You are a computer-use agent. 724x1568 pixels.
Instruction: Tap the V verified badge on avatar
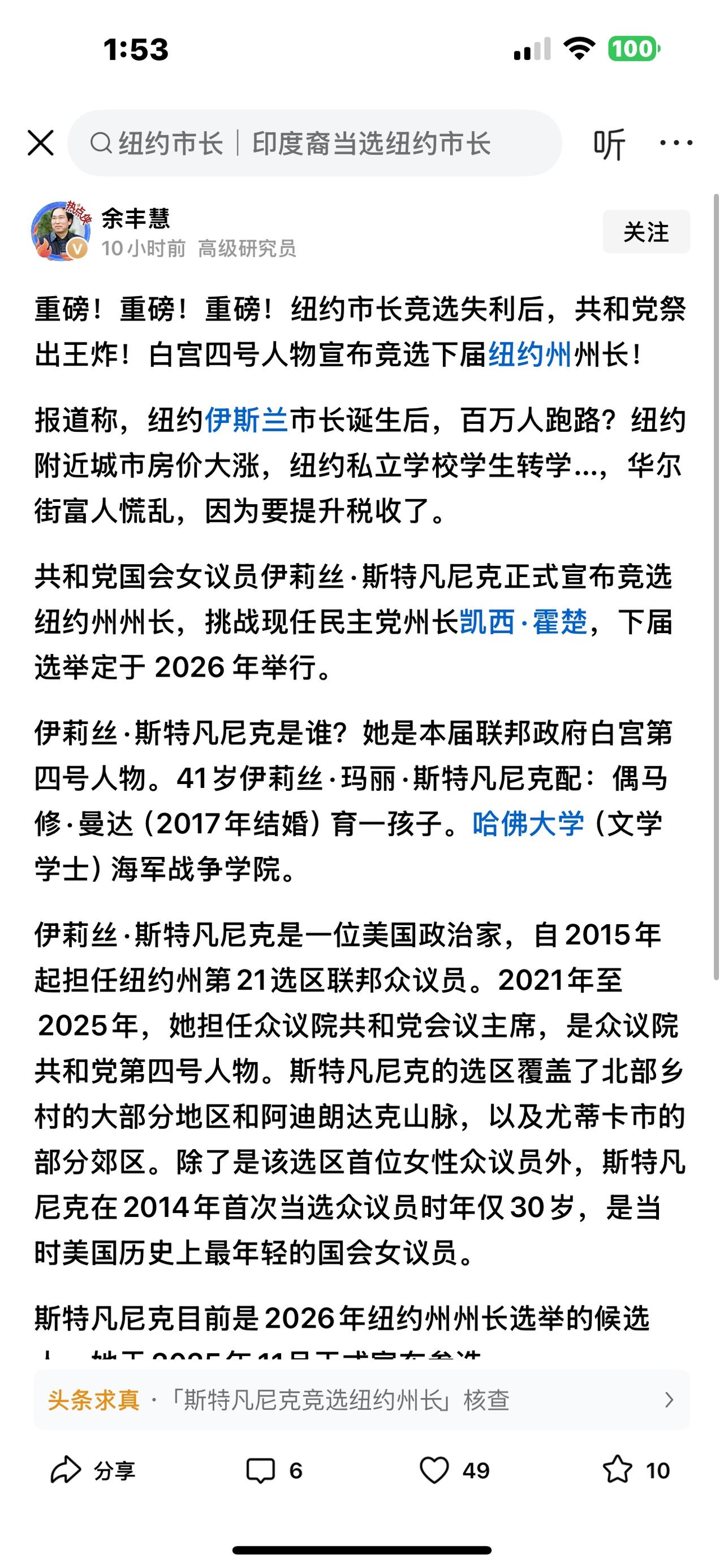click(x=77, y=248)
